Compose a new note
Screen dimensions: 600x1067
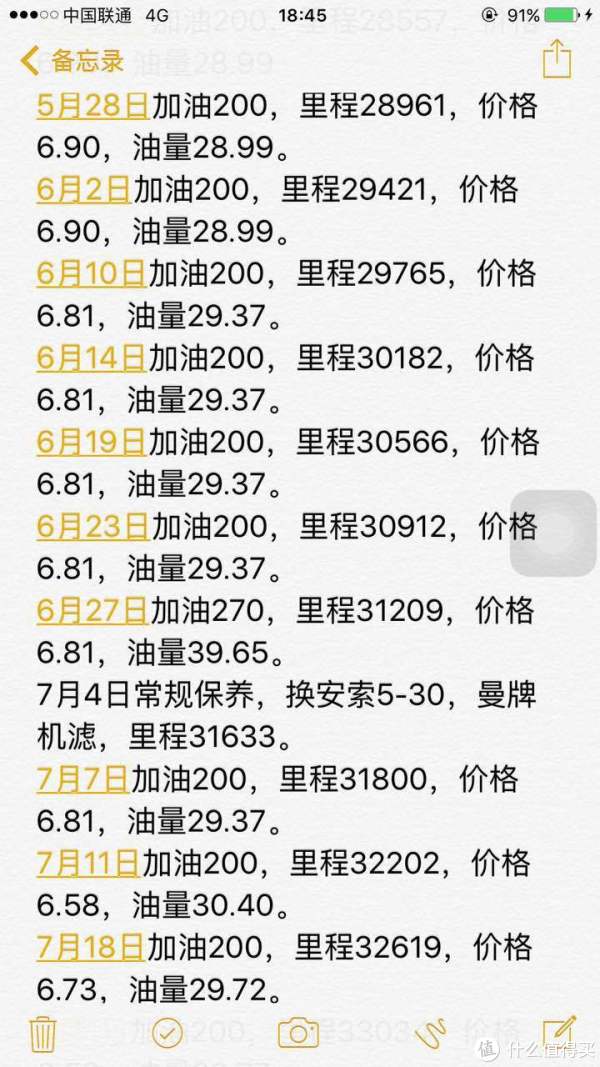(x=559, y=1032)
